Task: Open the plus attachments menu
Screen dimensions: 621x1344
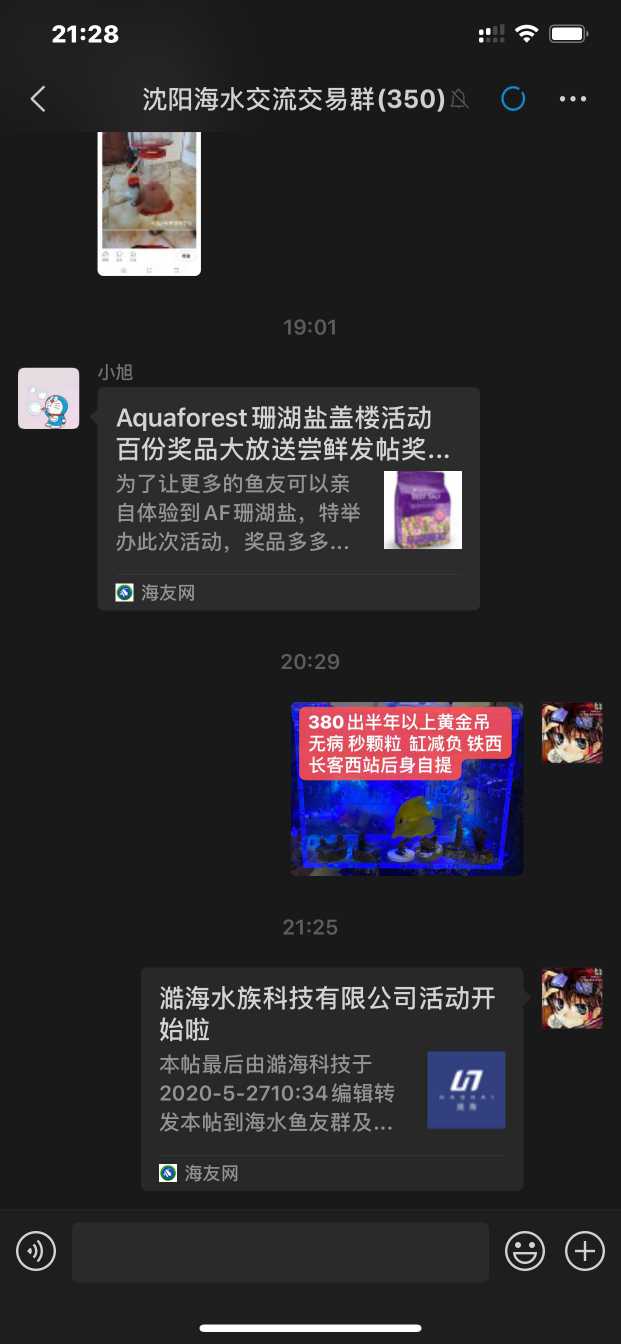Action: (585, 1251)
